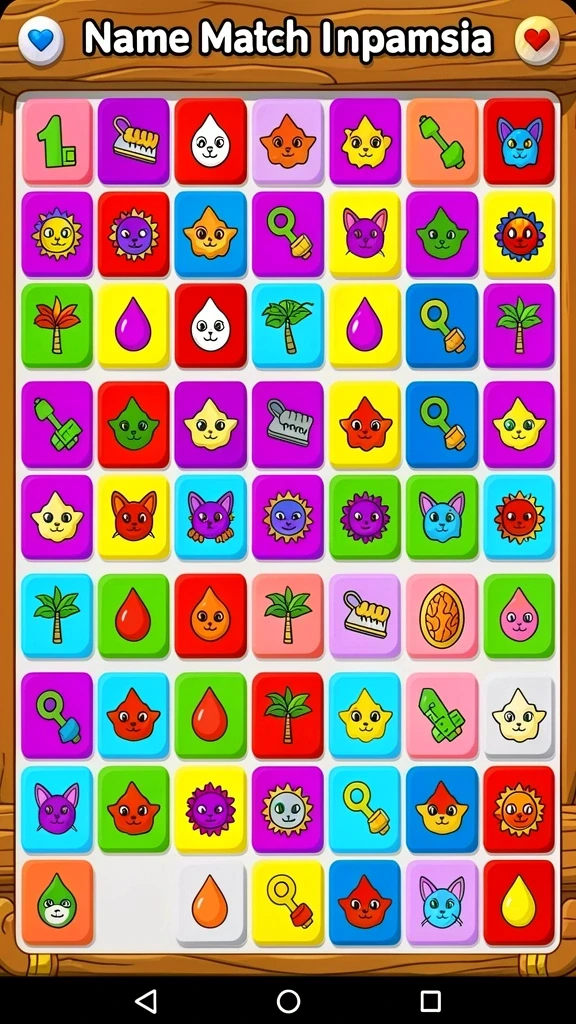576x1024 pixels.
Task: Select the purple sun on green tile
Action: pyautogui.click(x=365, y=517)
